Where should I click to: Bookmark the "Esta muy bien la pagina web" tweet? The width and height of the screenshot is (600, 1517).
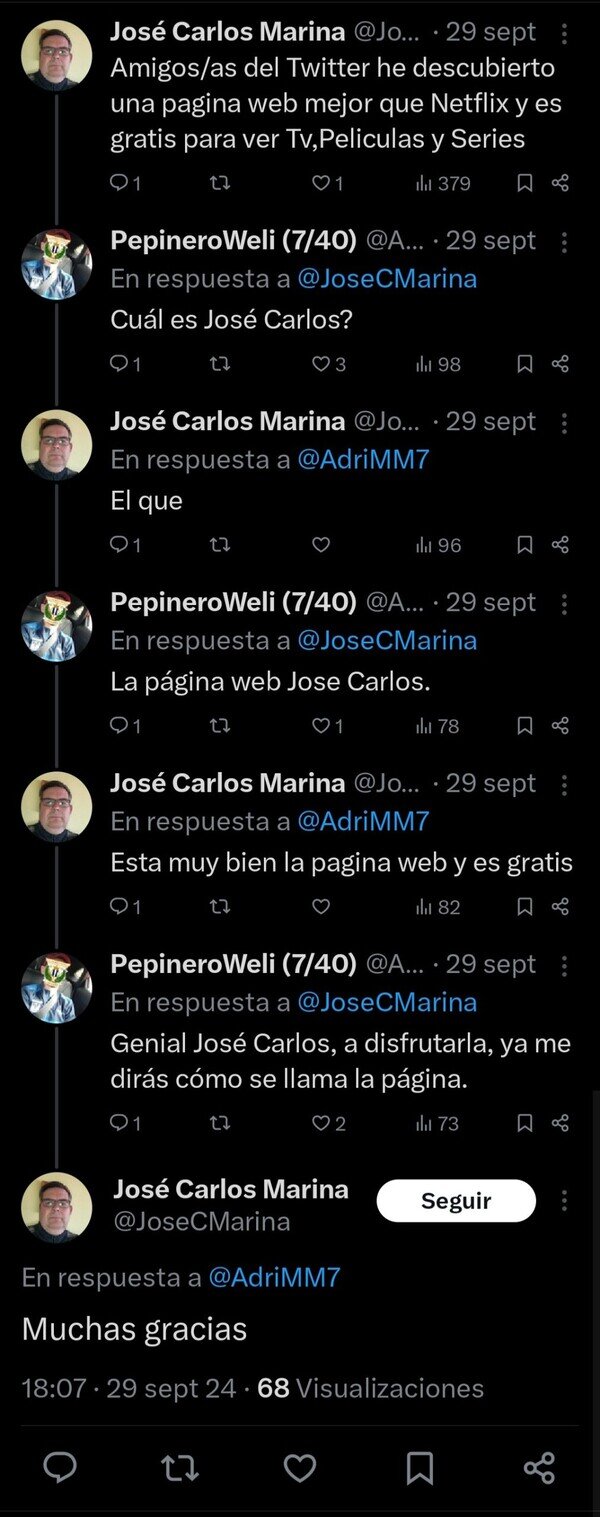(x=524, y=907)
